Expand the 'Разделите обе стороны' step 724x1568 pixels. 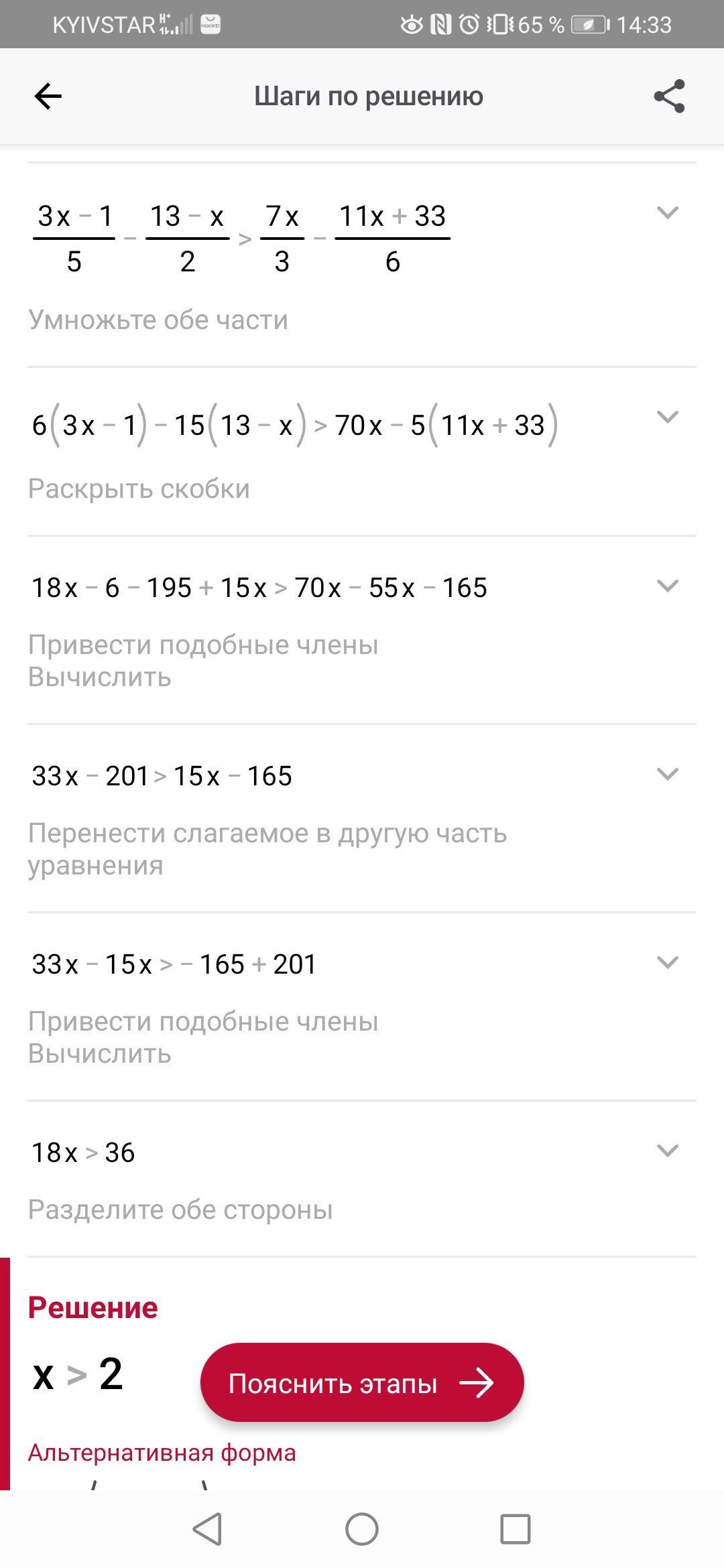668,1151
